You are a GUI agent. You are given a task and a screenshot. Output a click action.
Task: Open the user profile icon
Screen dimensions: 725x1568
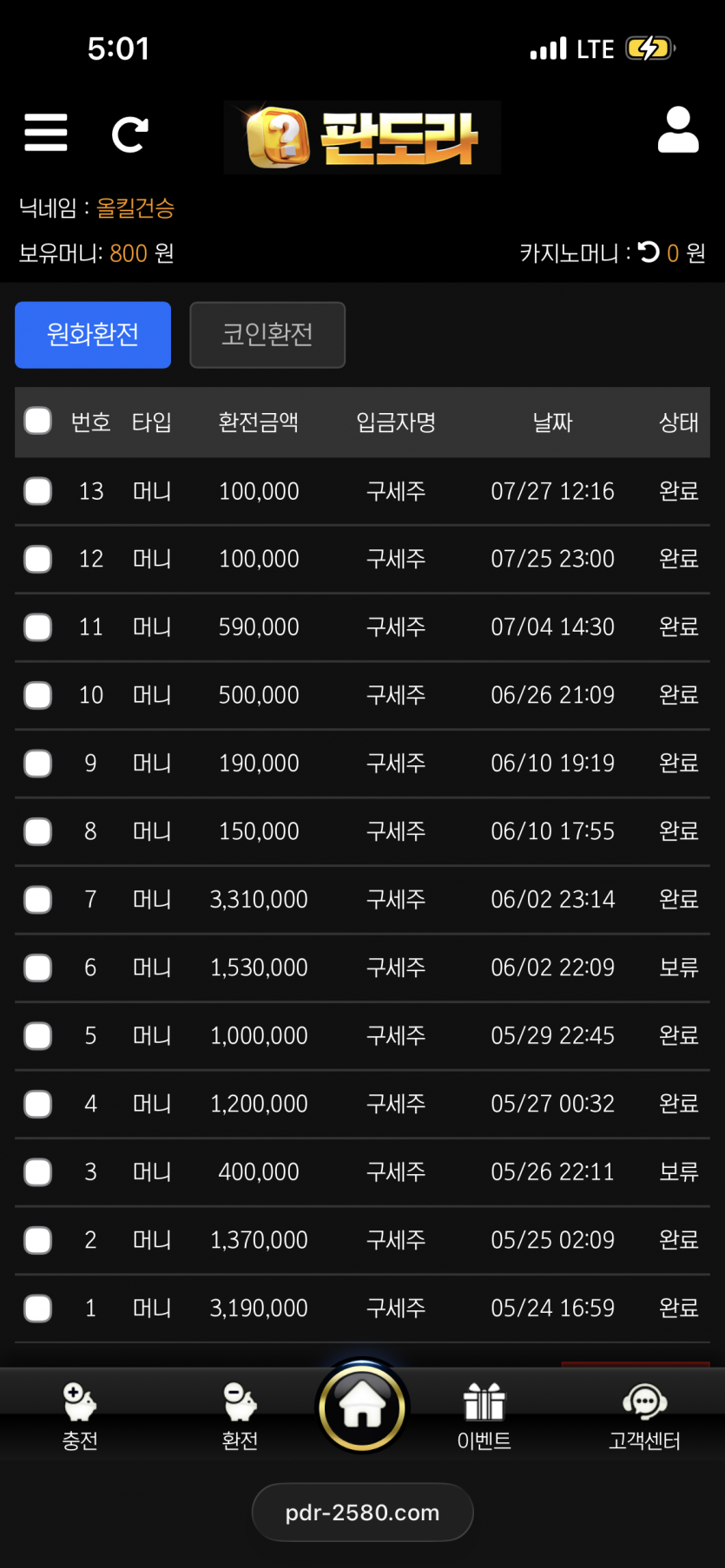678,130
